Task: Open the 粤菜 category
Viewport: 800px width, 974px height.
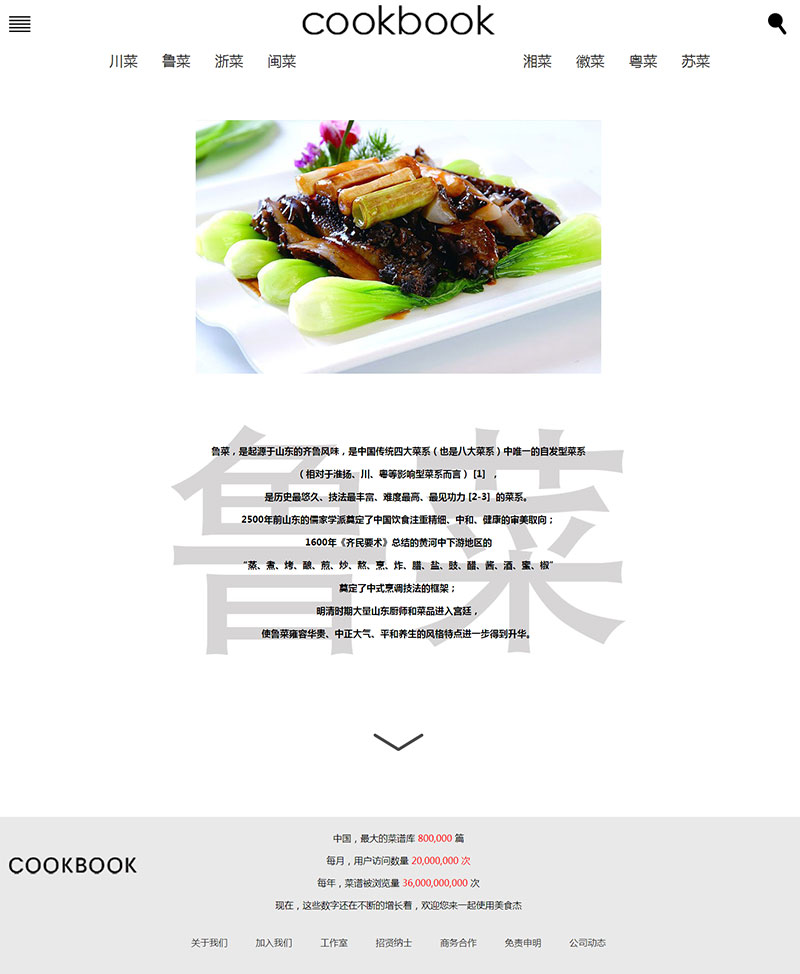Action: (x=643, y=62)
